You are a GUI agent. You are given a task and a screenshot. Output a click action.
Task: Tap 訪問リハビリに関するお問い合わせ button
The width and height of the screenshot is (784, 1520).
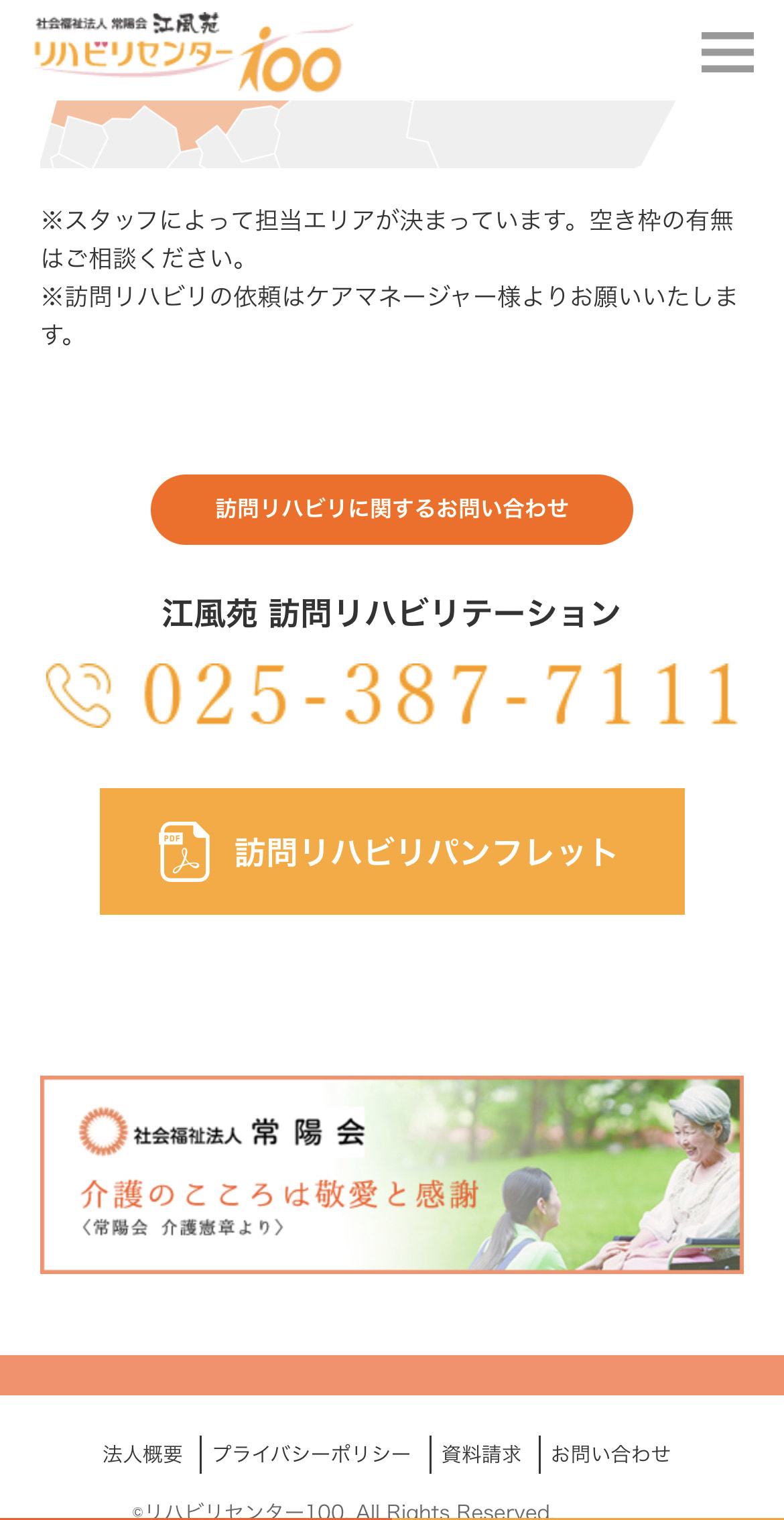[x=392, y=509]
